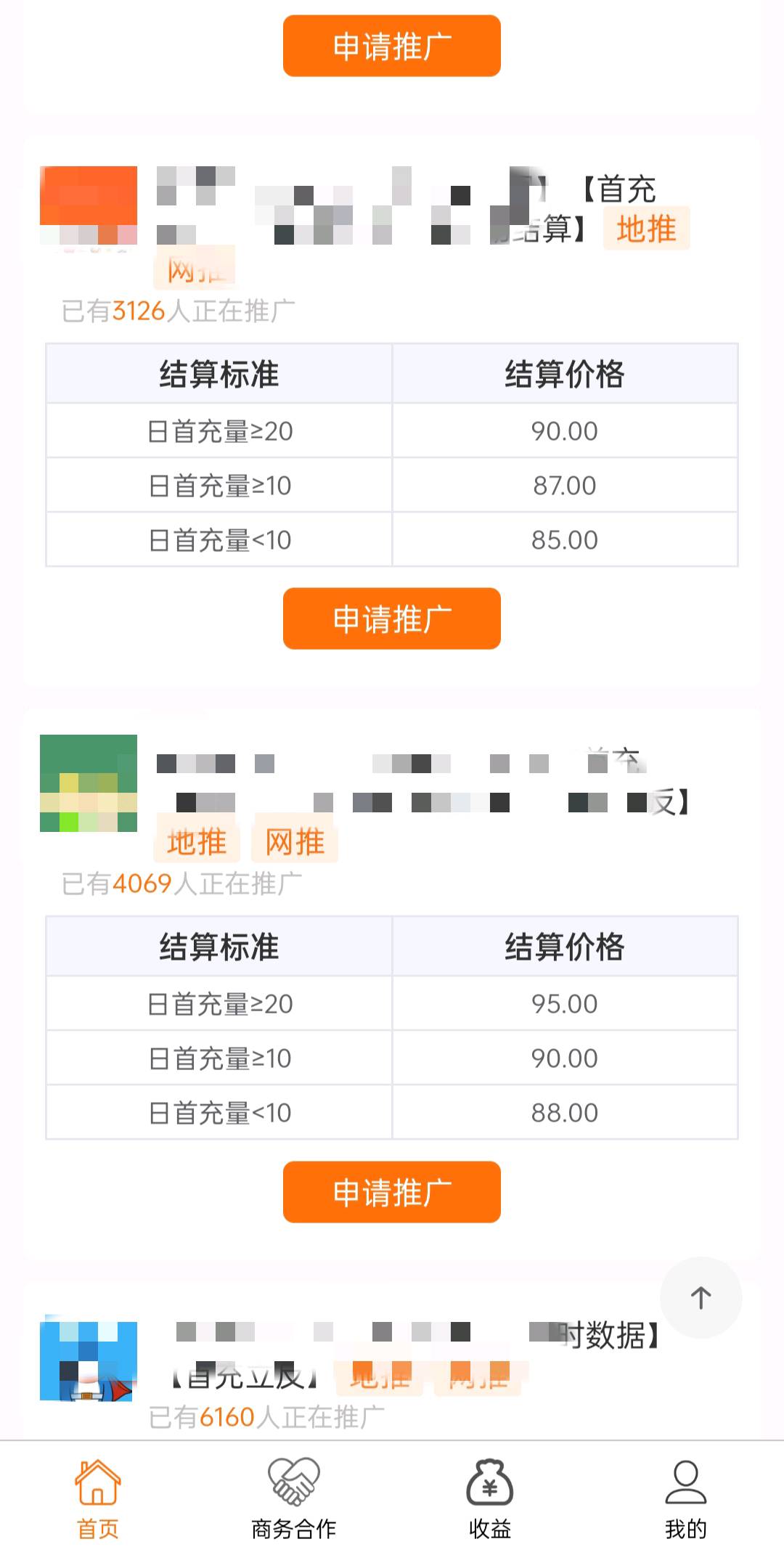The height and width of the screenshot is (1547, 784).
Task: Tap the scroll-to-top arrow button
Action: (x=701, y=1297)
